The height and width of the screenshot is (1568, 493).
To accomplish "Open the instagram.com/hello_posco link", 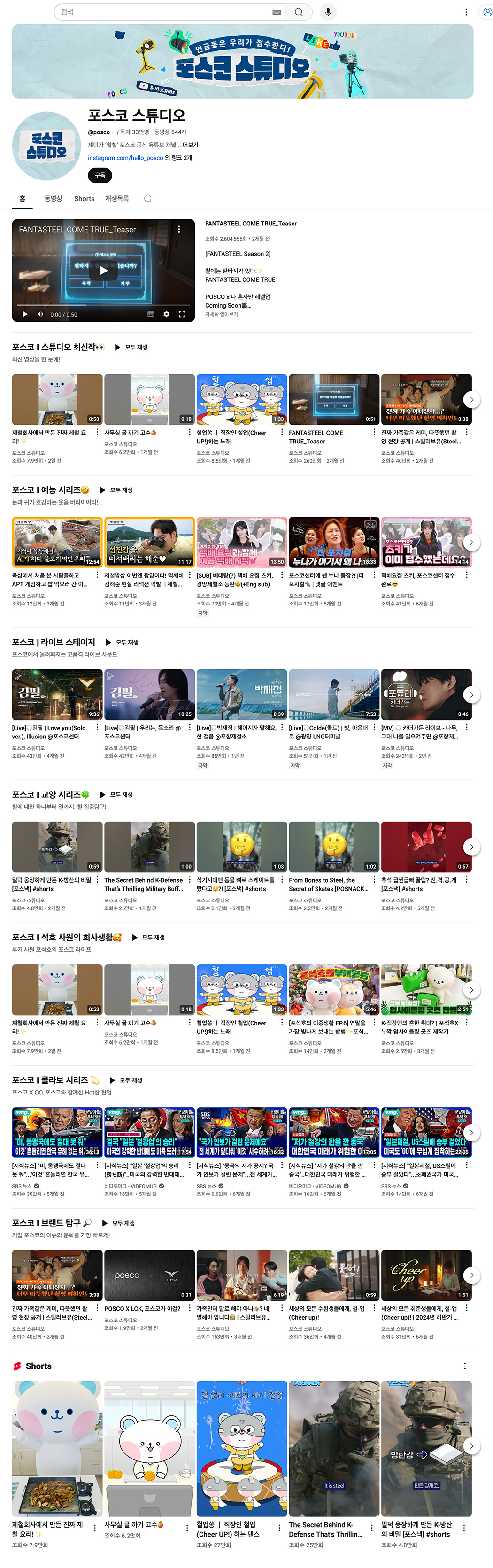I will pos(125,158).
